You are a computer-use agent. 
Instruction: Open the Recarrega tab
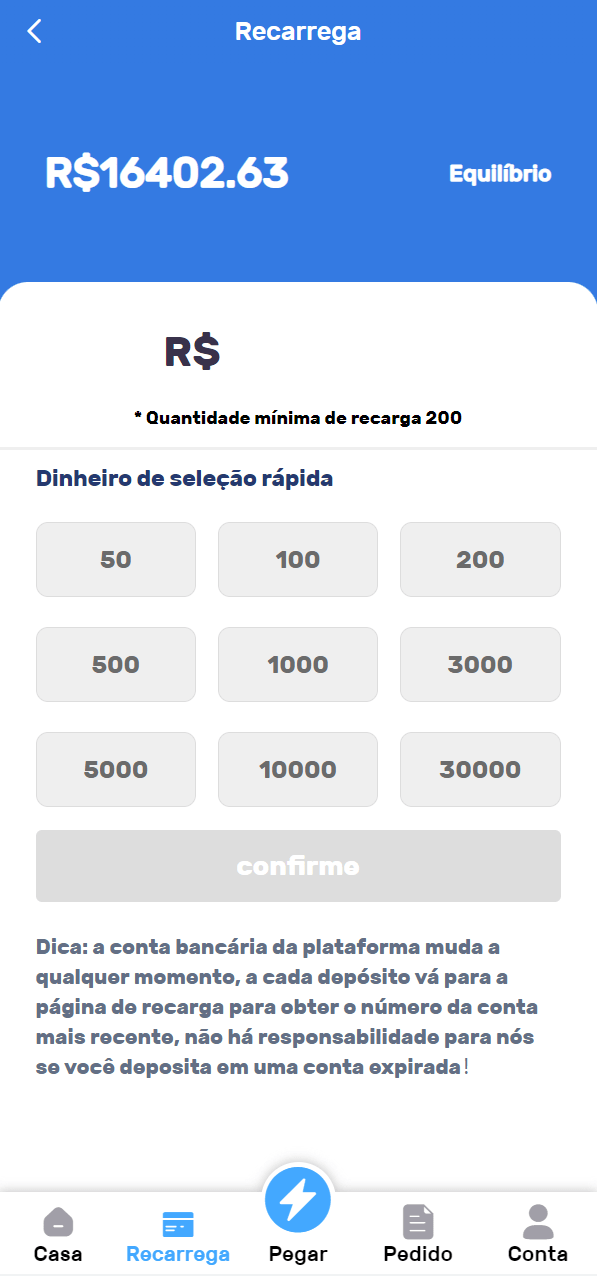[178, 1235]
